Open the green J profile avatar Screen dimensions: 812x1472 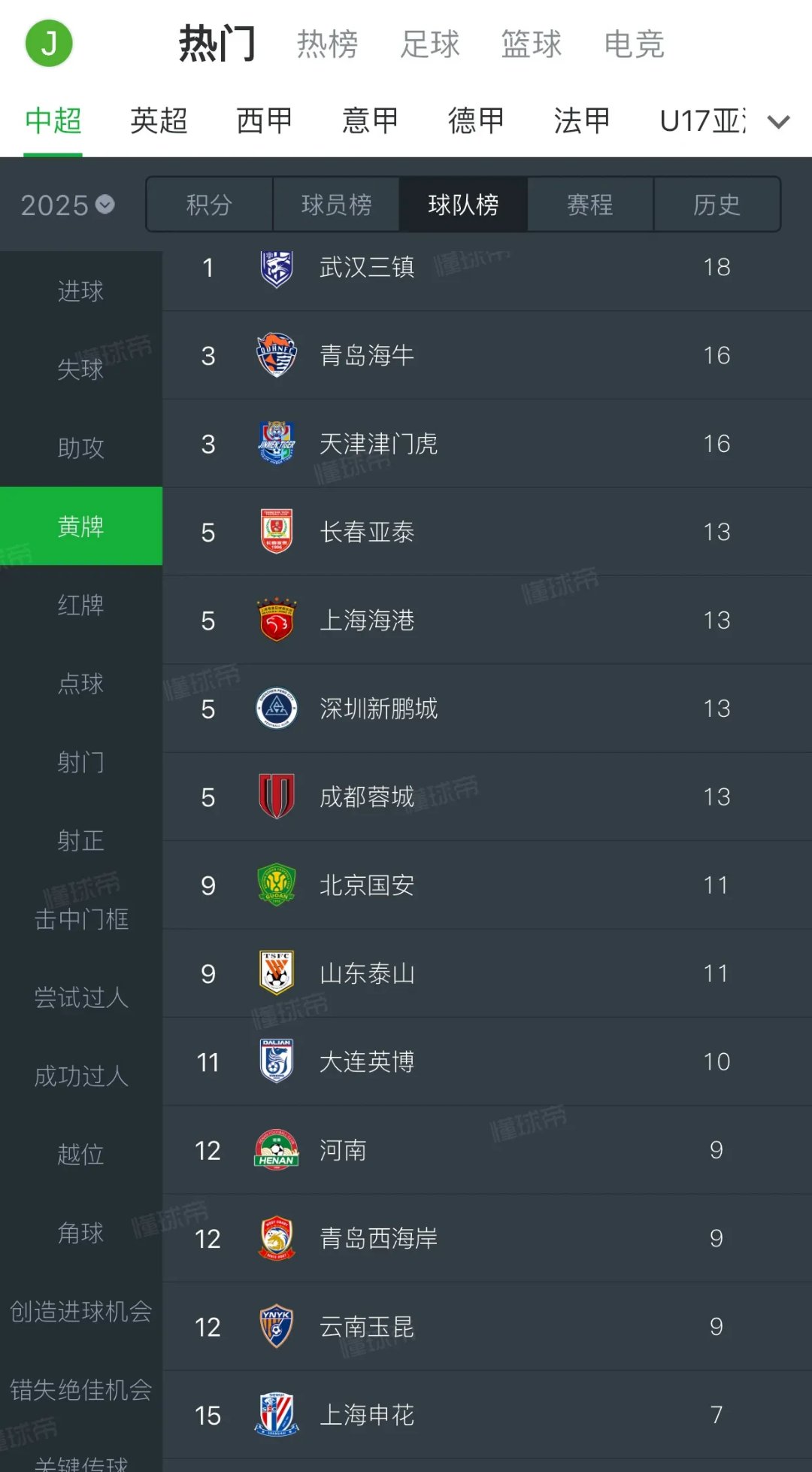(x=49, y=44)
